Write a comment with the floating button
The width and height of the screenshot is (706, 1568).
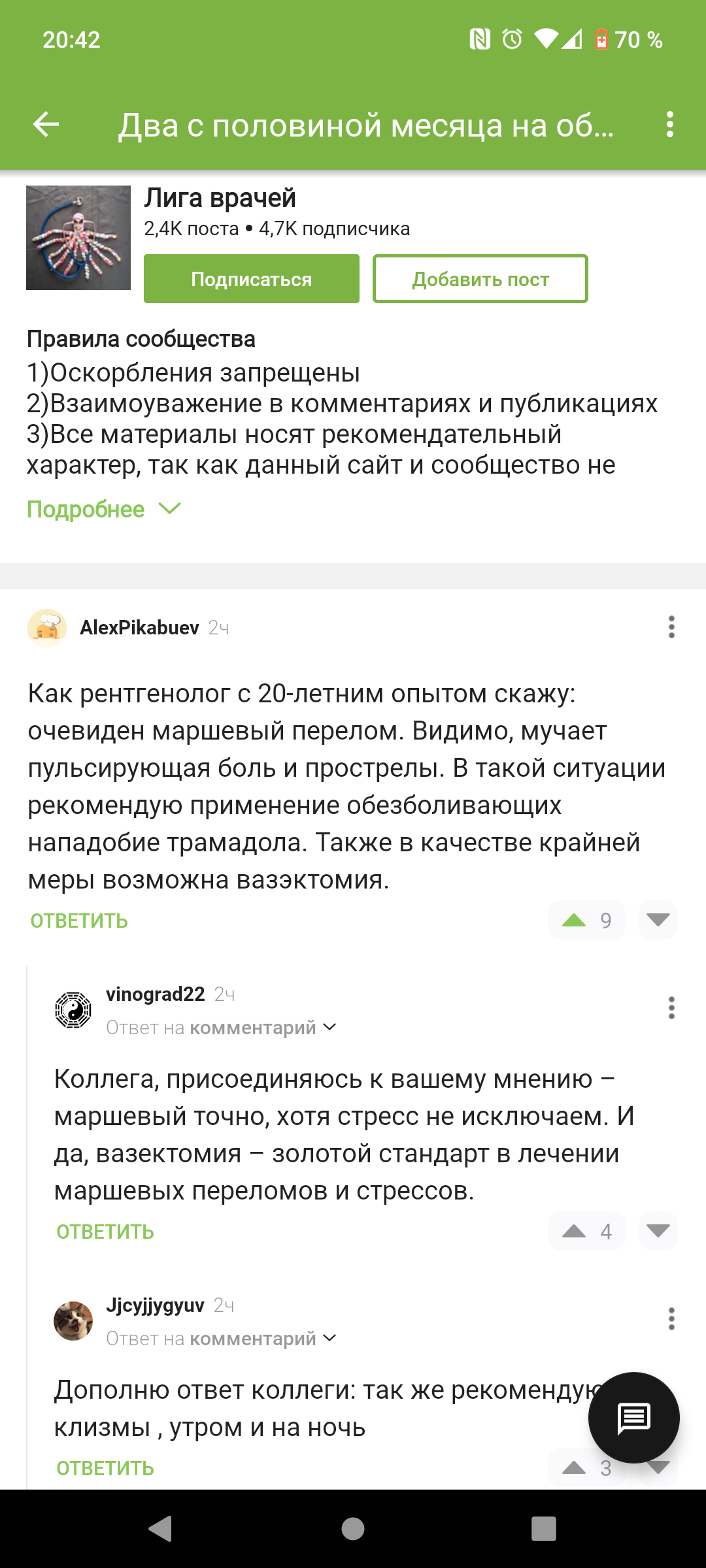(x=633, y=1418)
